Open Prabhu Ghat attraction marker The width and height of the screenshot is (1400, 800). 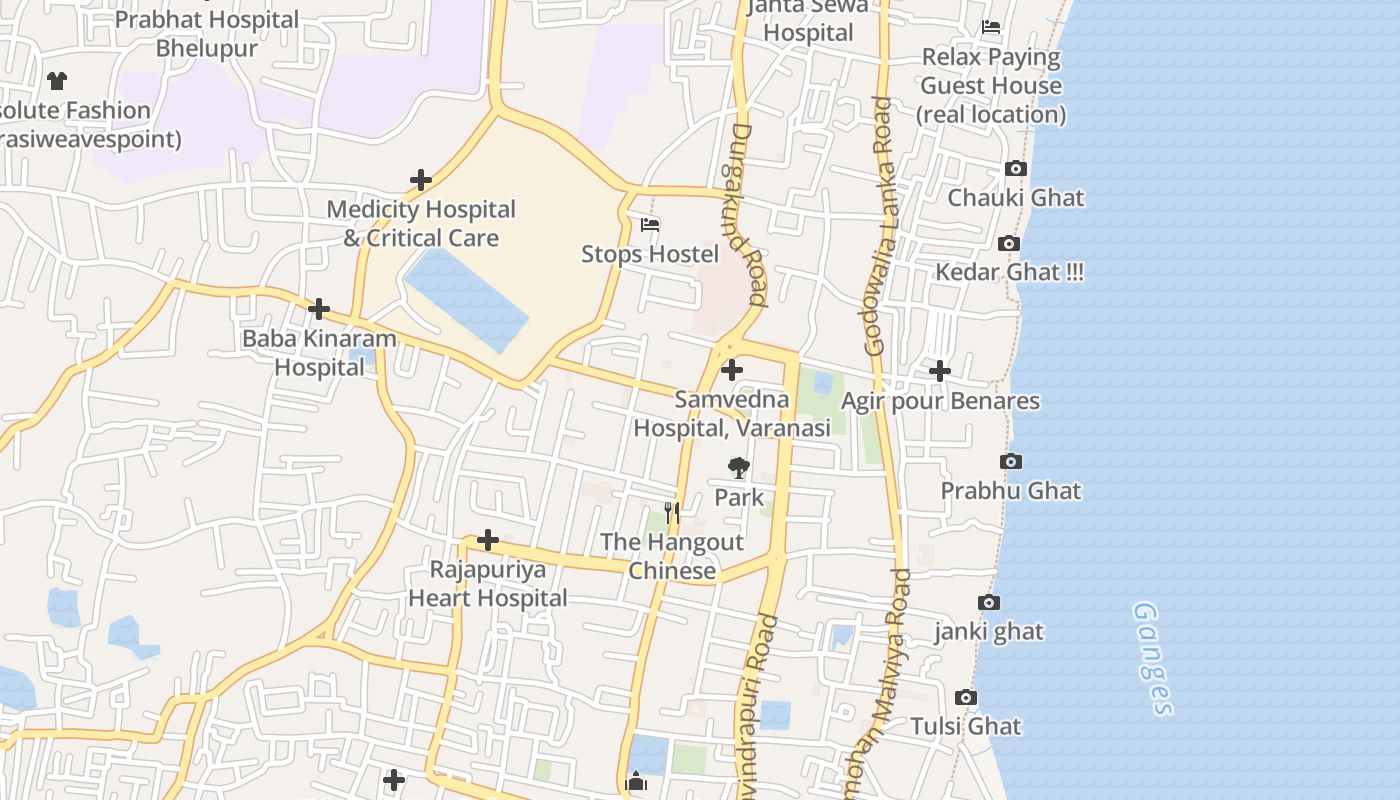[1011, 461]
